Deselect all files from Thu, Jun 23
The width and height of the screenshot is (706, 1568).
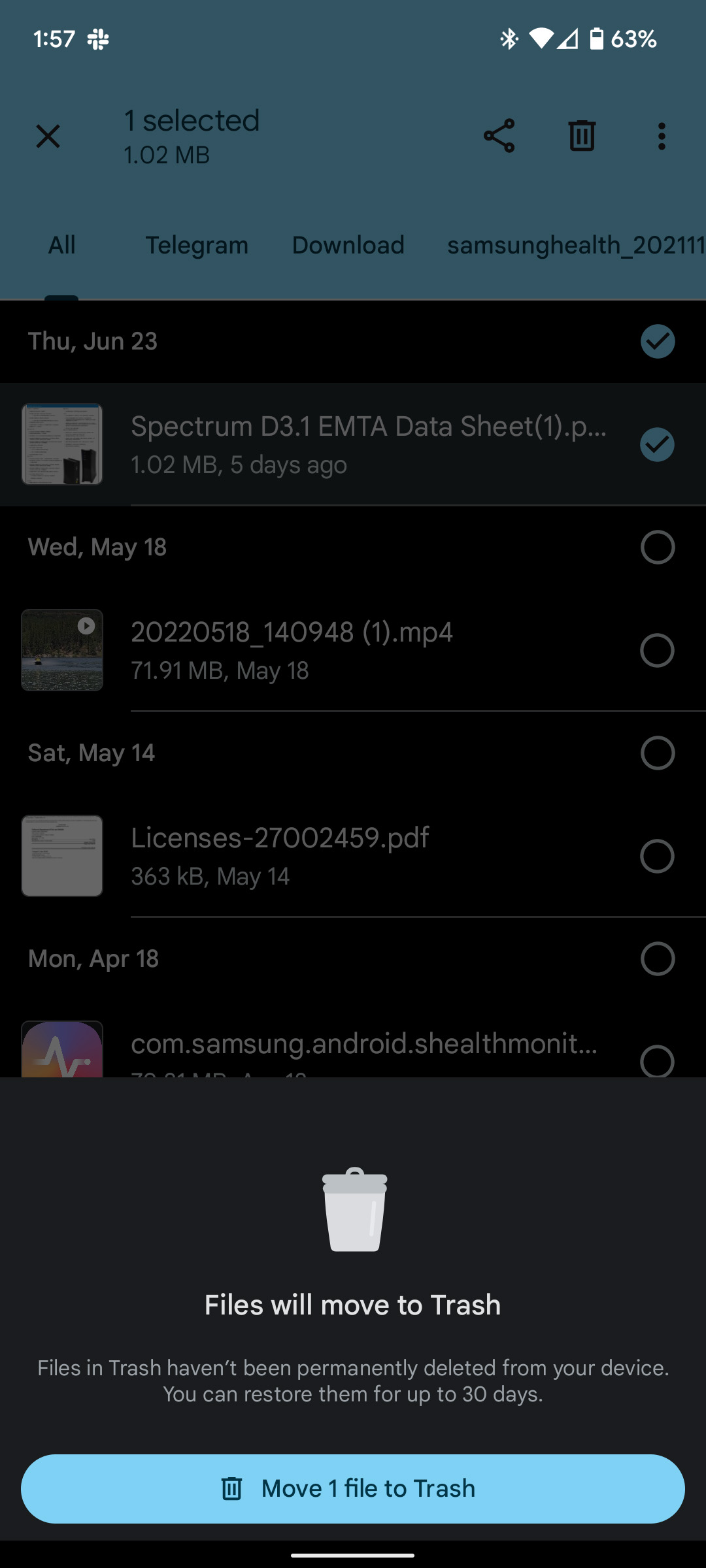657,341
